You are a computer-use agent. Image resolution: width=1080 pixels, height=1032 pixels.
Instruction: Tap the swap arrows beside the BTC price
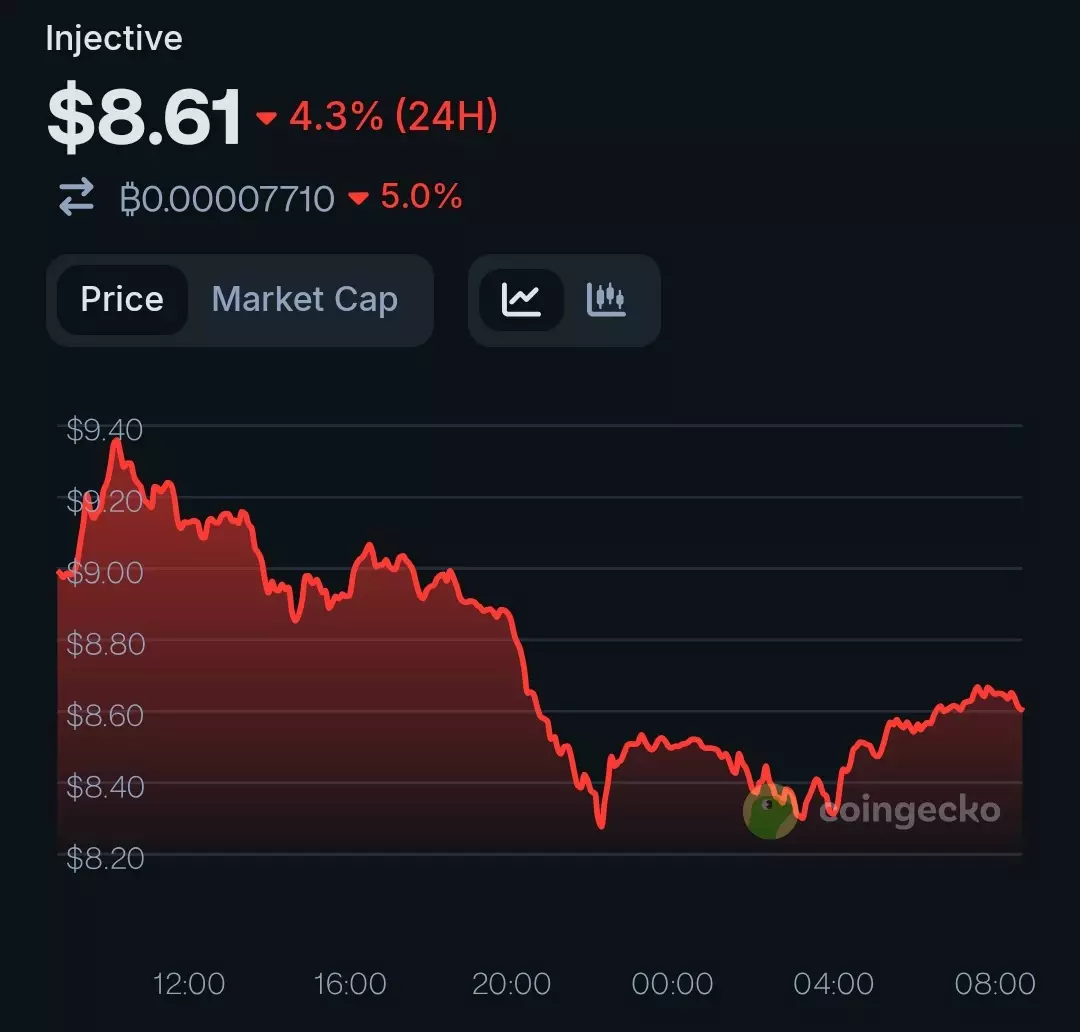(x=76, y=197)
